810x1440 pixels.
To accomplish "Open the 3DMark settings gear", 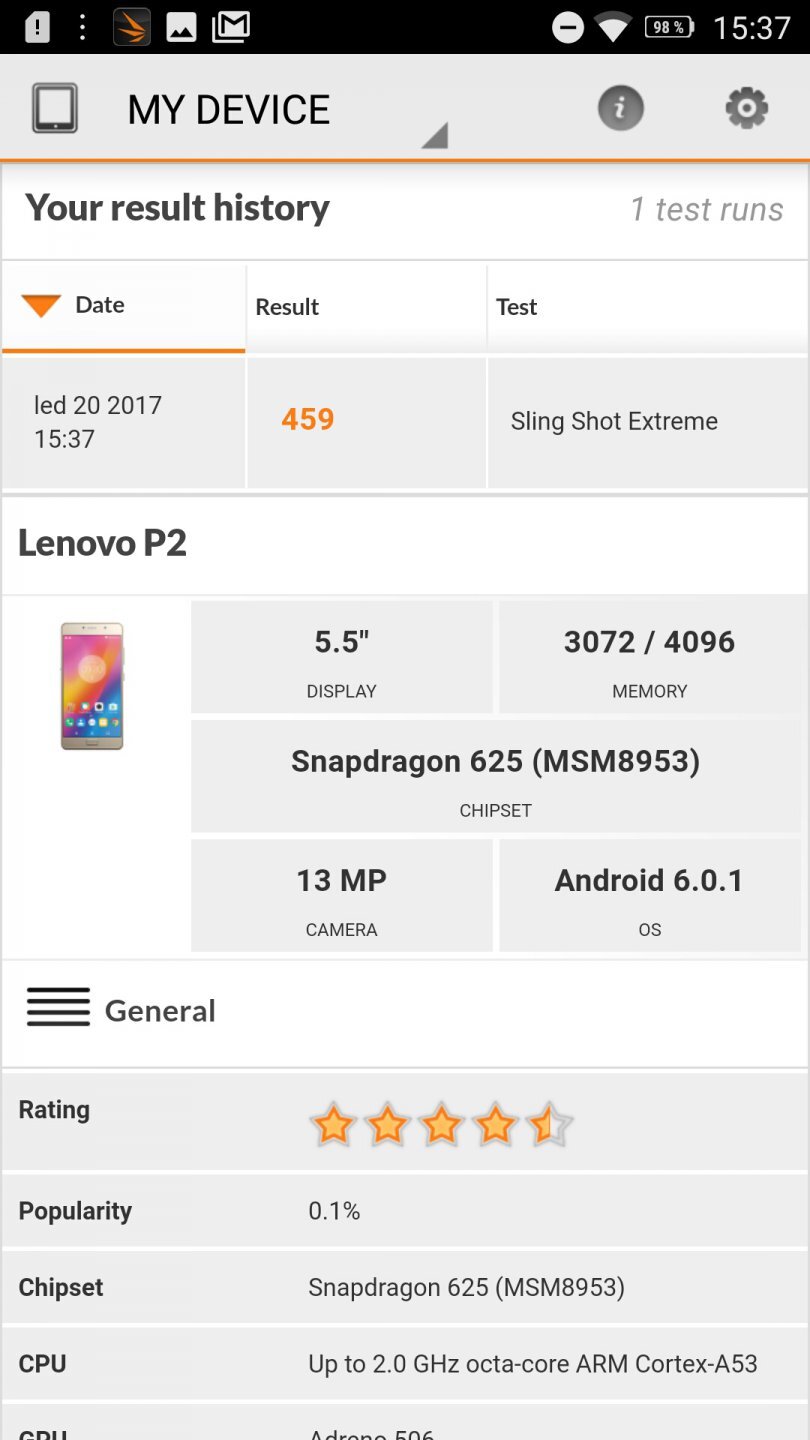I will click(746, 108).
